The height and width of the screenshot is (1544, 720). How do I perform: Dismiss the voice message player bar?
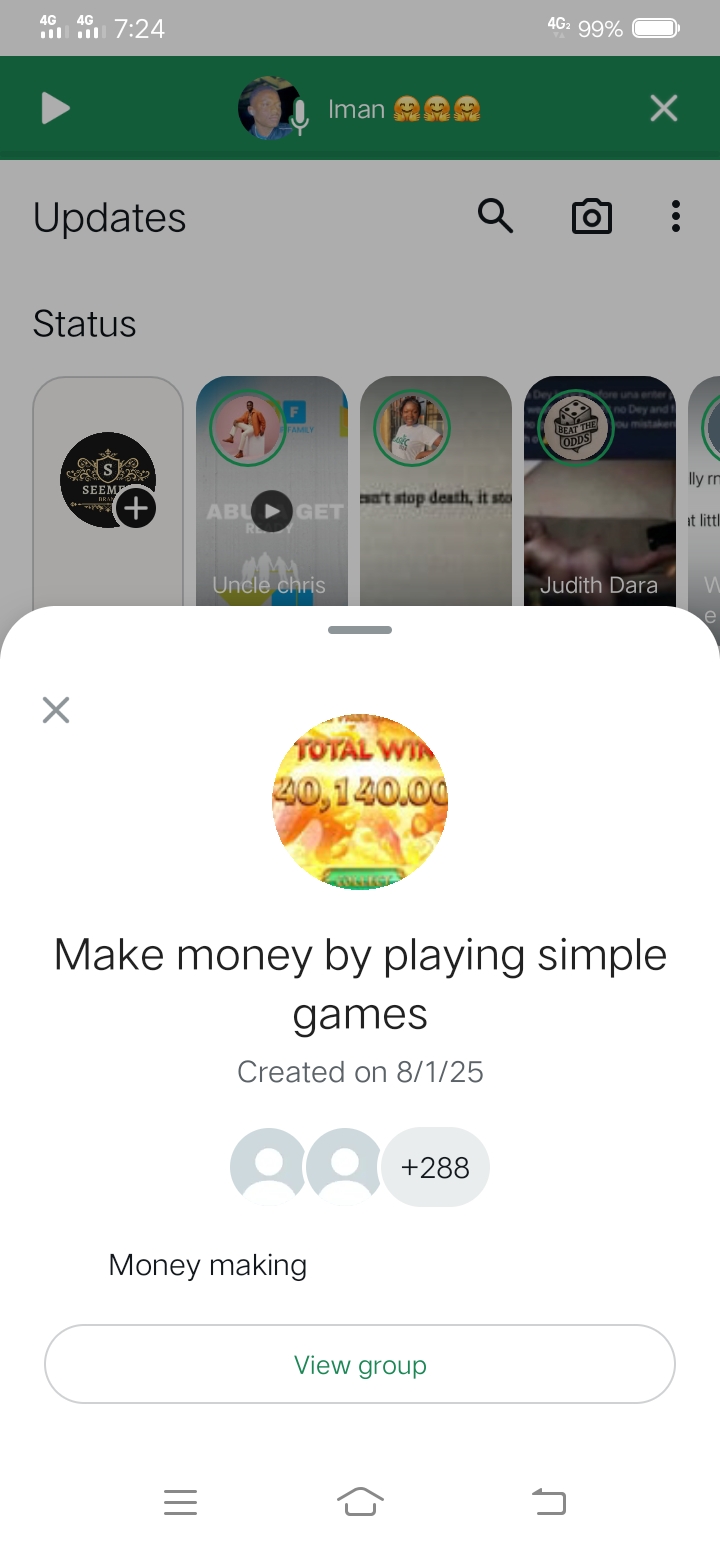(x=664, y=108)
